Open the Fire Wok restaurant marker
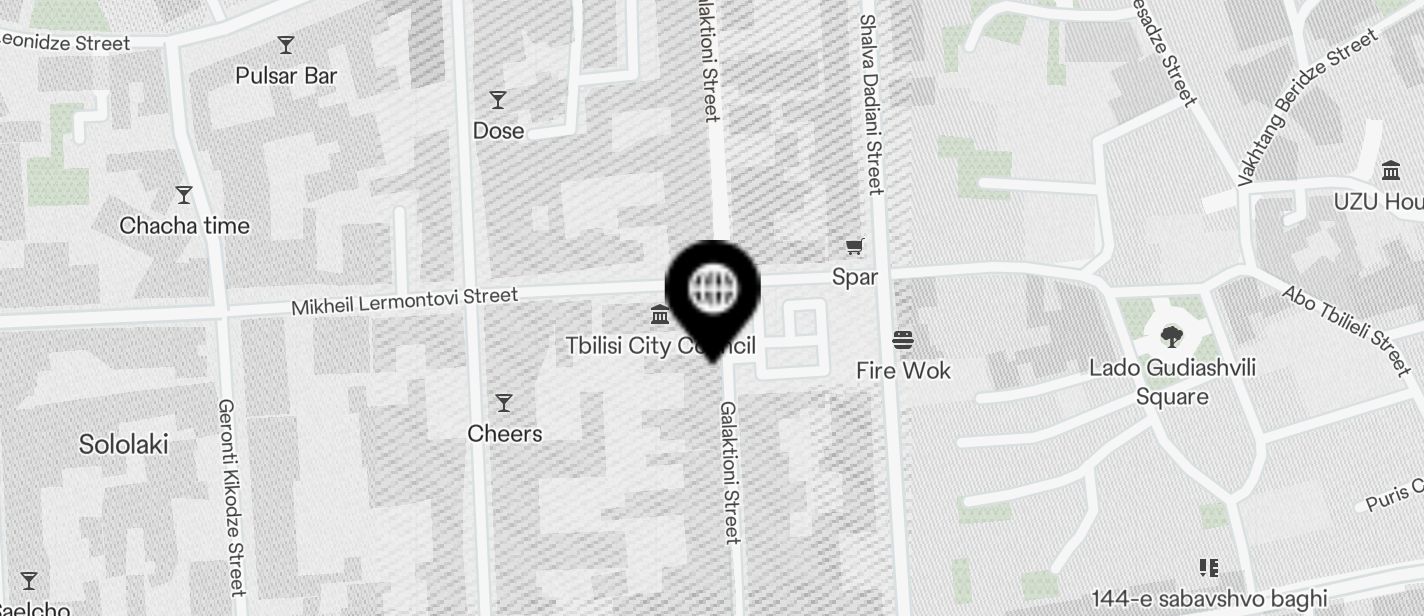The width and height of the screenshot is (1424, 616). coord(903,341)
